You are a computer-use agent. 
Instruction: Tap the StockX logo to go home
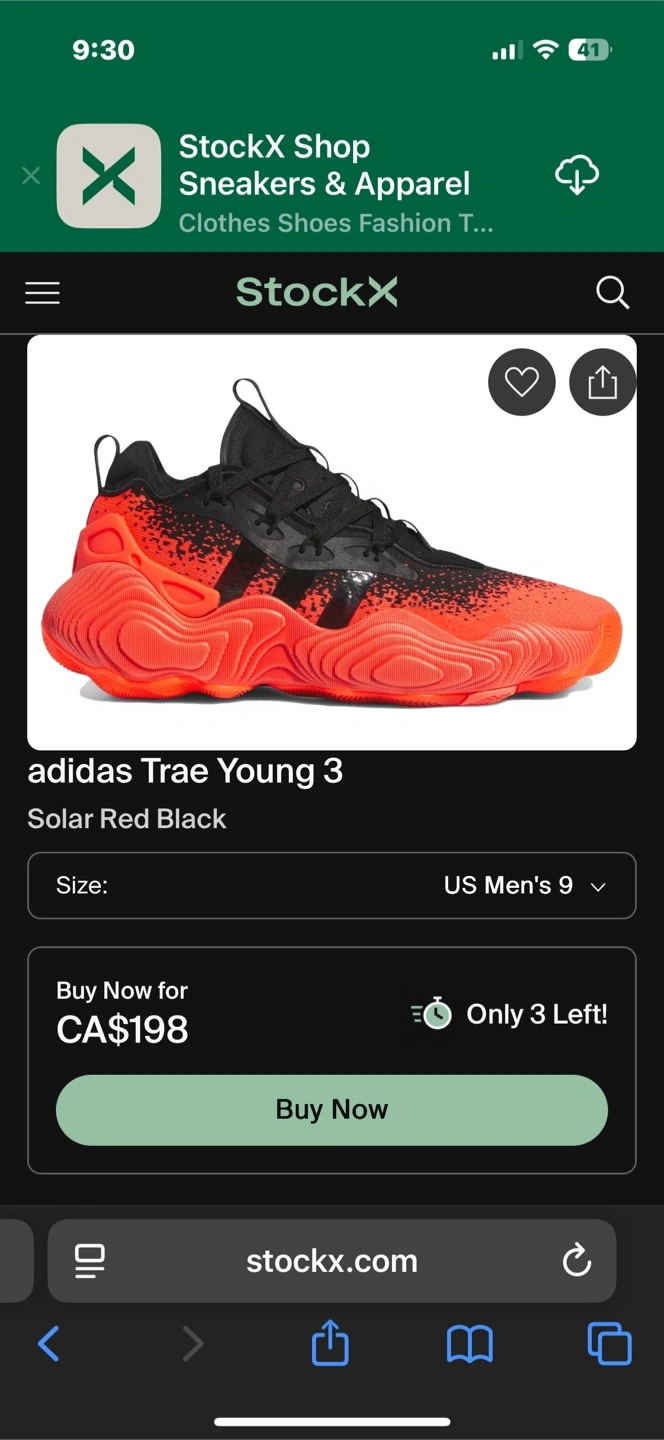317,292
